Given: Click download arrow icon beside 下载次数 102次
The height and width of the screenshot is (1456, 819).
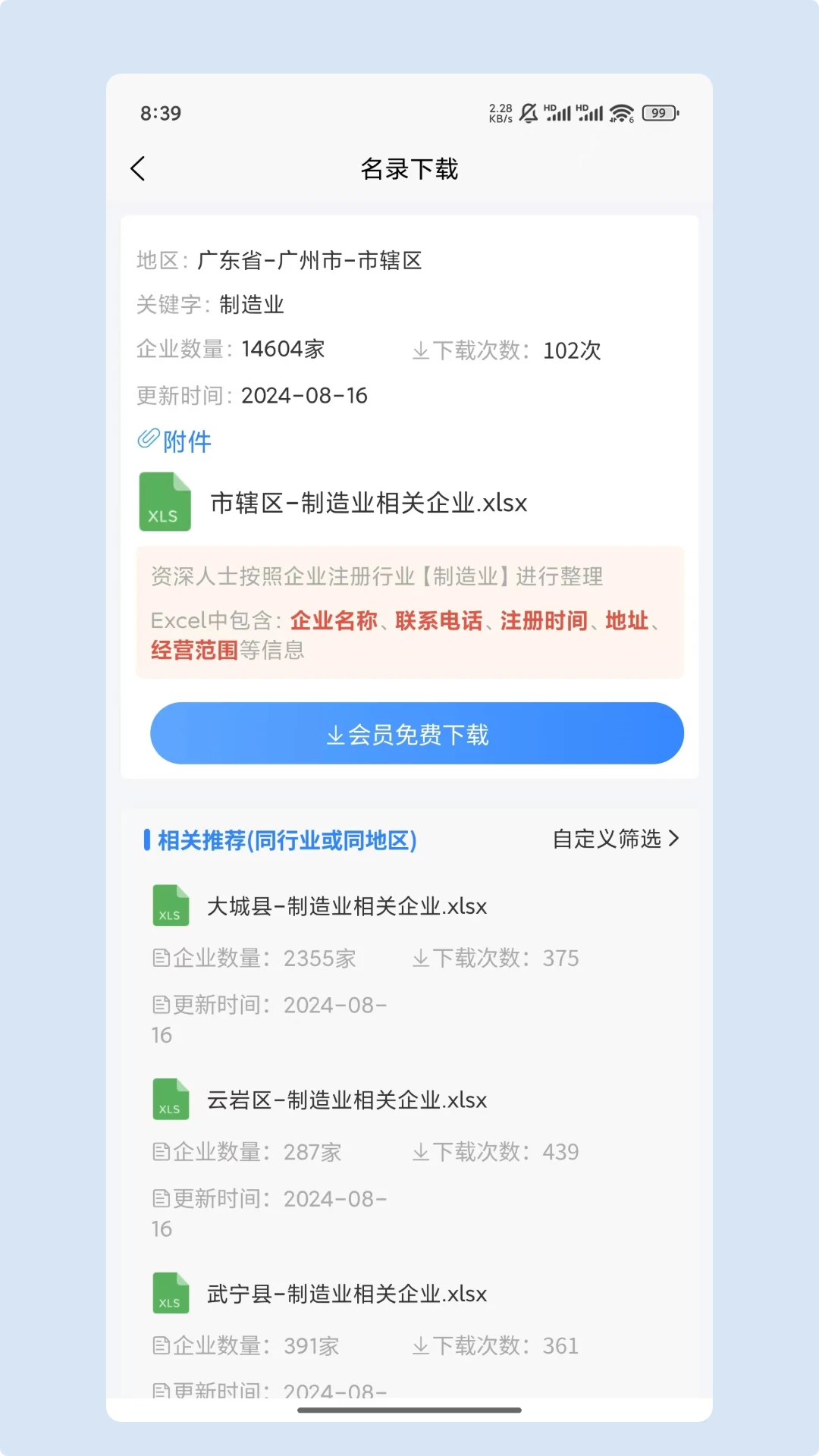Looking at the screenshot, I should pos(422,350).
